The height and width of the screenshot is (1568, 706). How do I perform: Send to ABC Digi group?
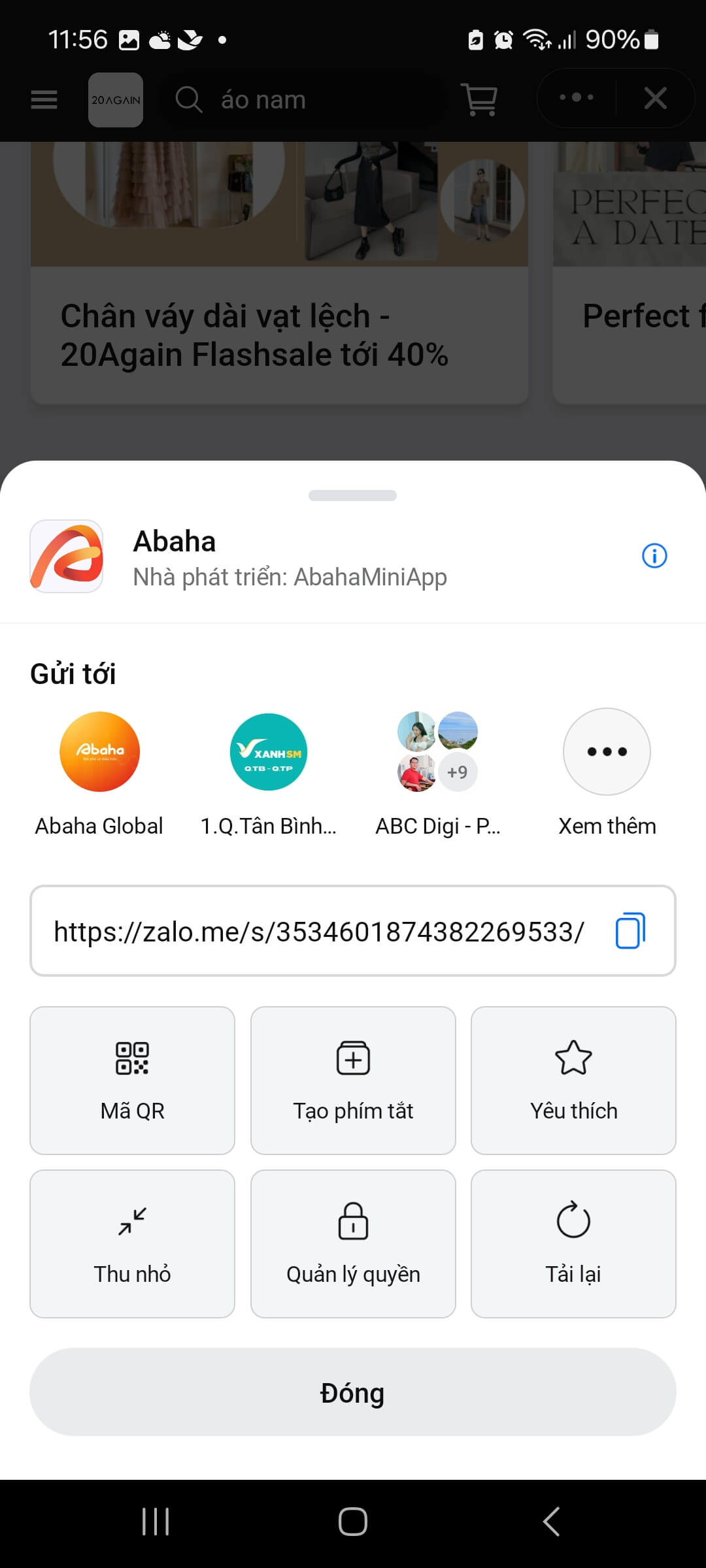pyautogui.click(x=437, y=752)
